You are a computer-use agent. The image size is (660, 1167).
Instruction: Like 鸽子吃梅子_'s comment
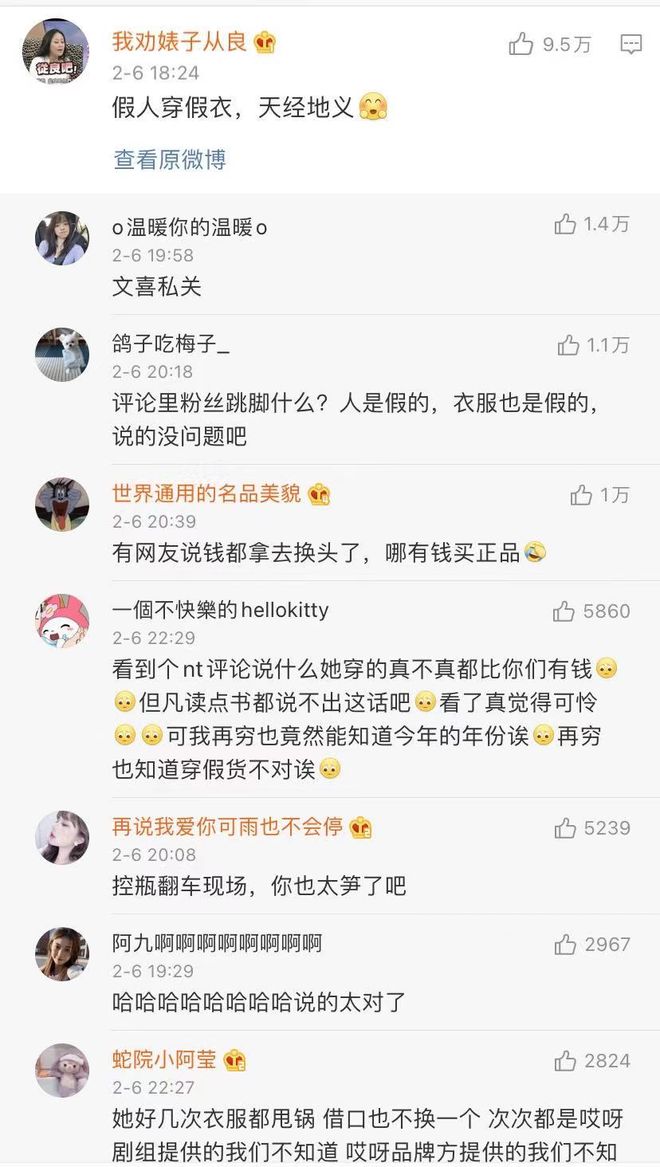(569, 346)
